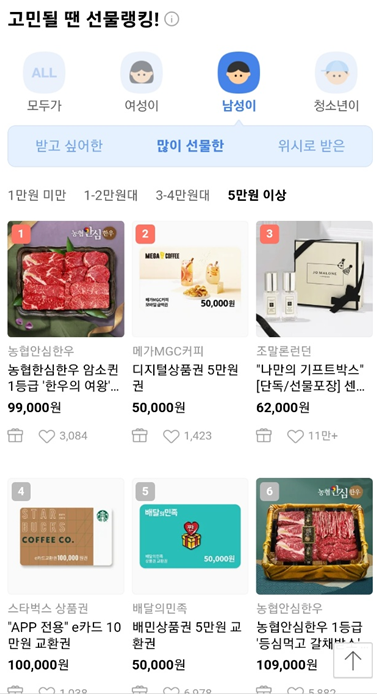Jump back to top with arrow button
Image resolution: width=377 pixels, height=694 pixels.
(x=353, y=661)
